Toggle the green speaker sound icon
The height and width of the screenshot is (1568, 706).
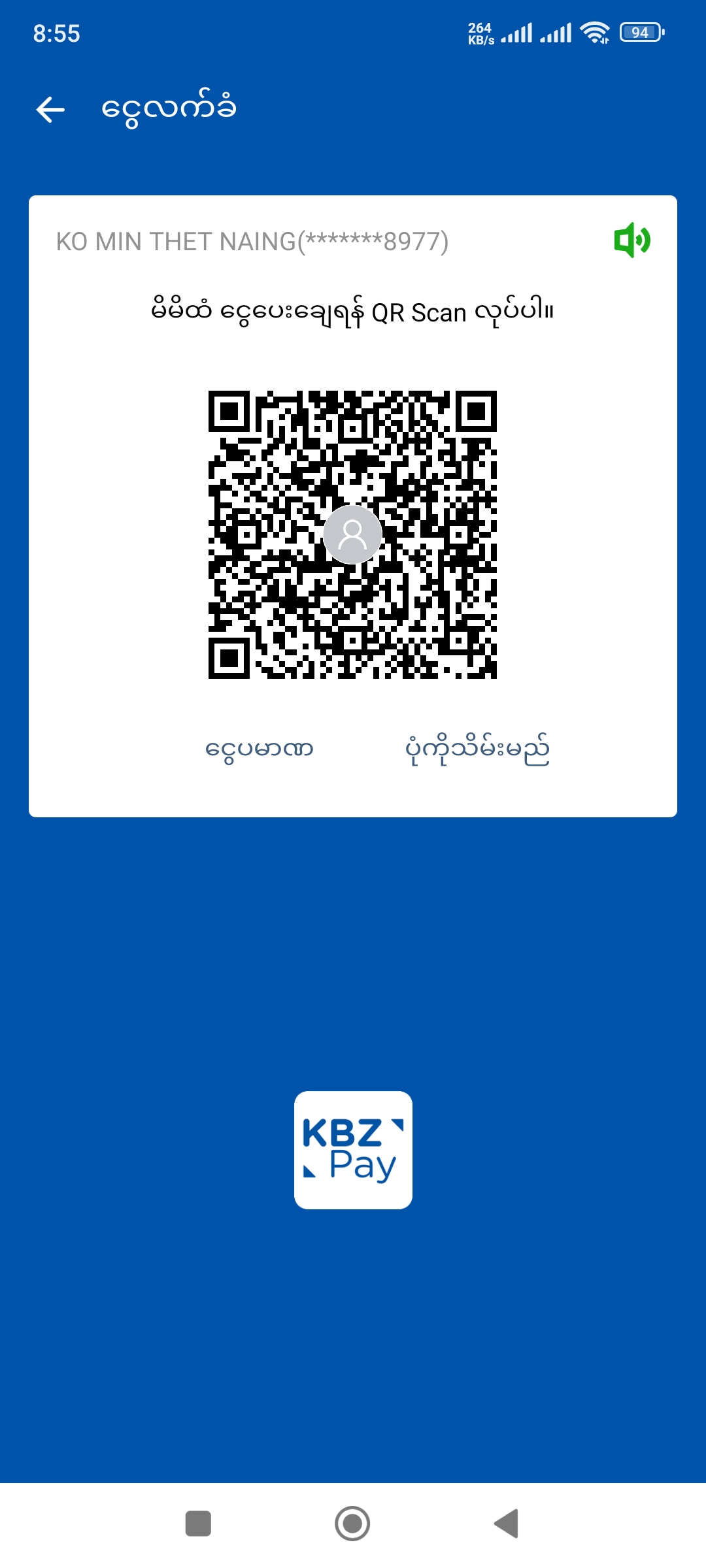[631, 240]
